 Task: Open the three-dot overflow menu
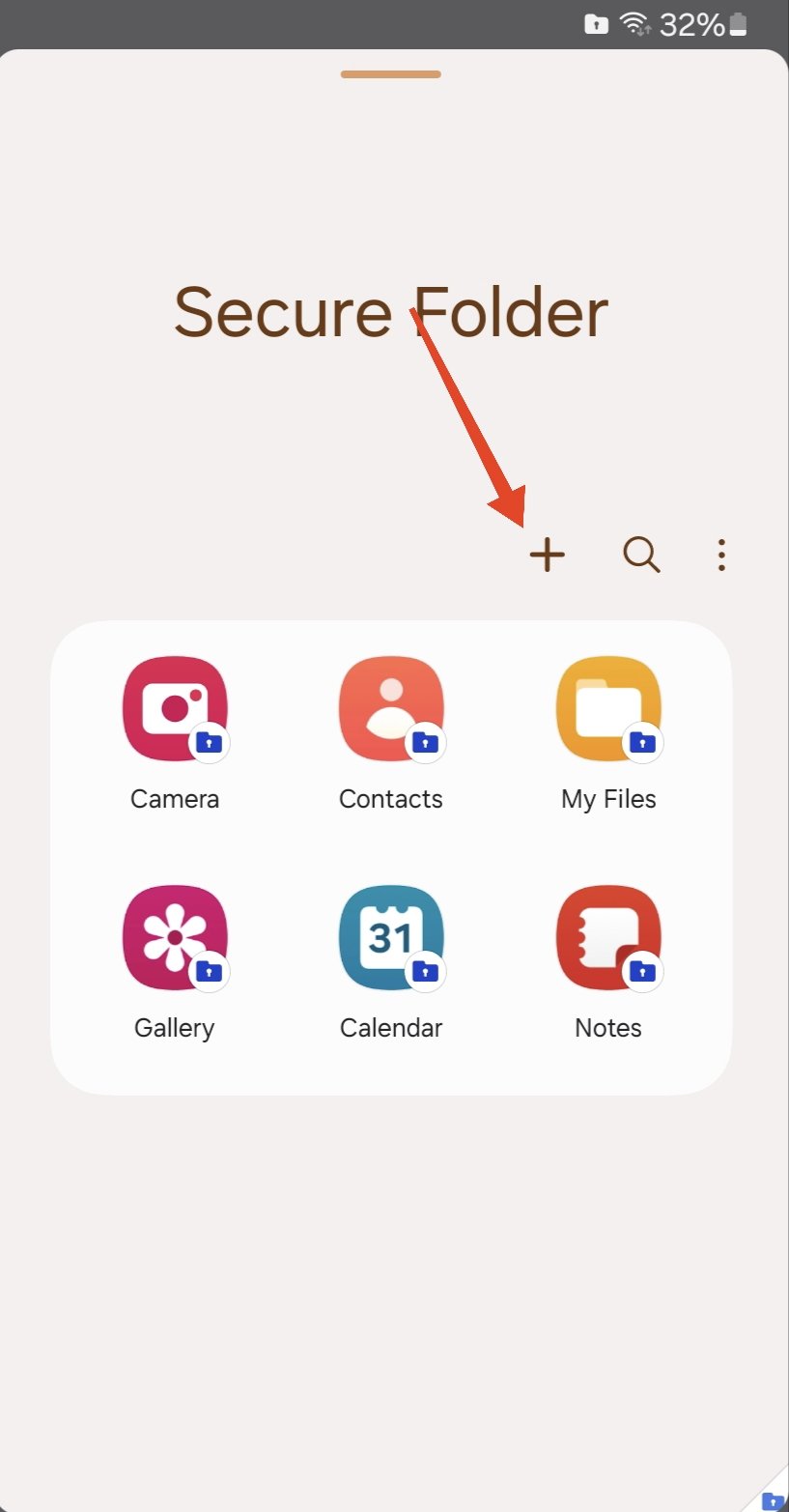click(x=720, y=555)
